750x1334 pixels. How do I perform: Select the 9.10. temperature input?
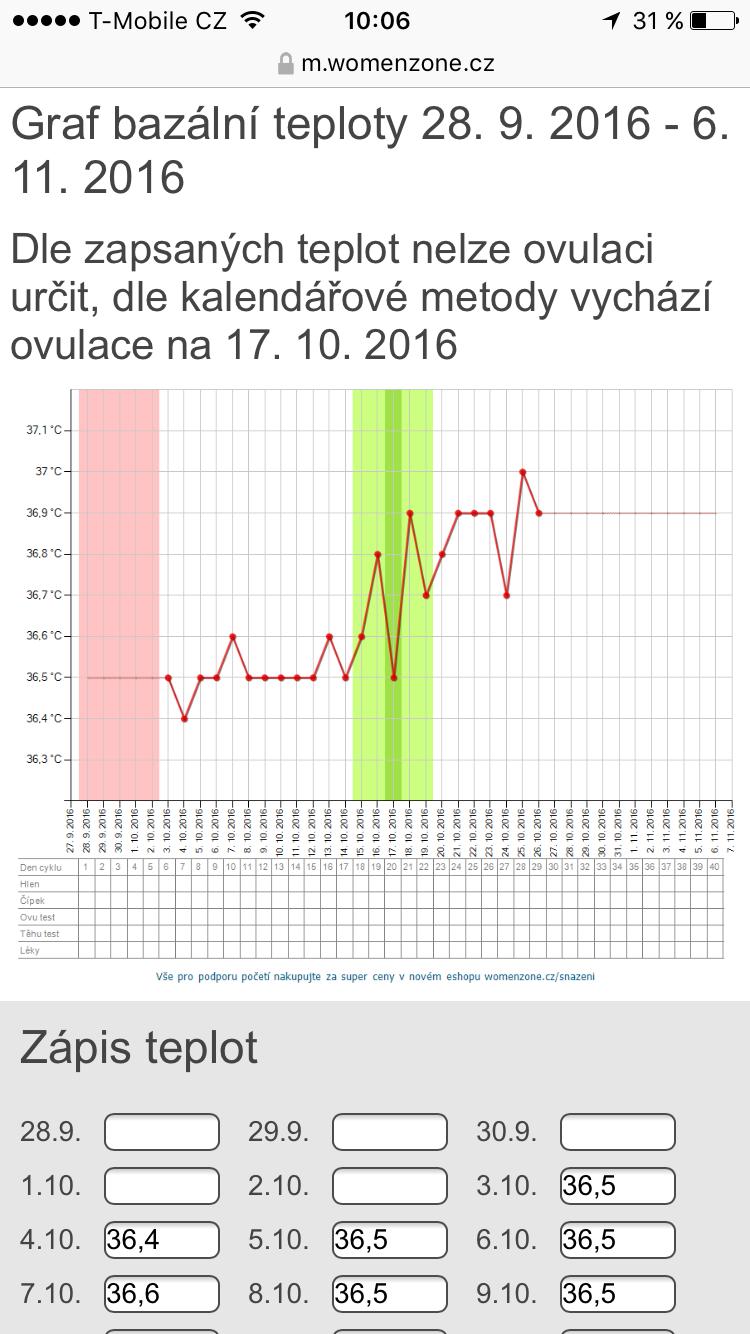click(618, 1294)
